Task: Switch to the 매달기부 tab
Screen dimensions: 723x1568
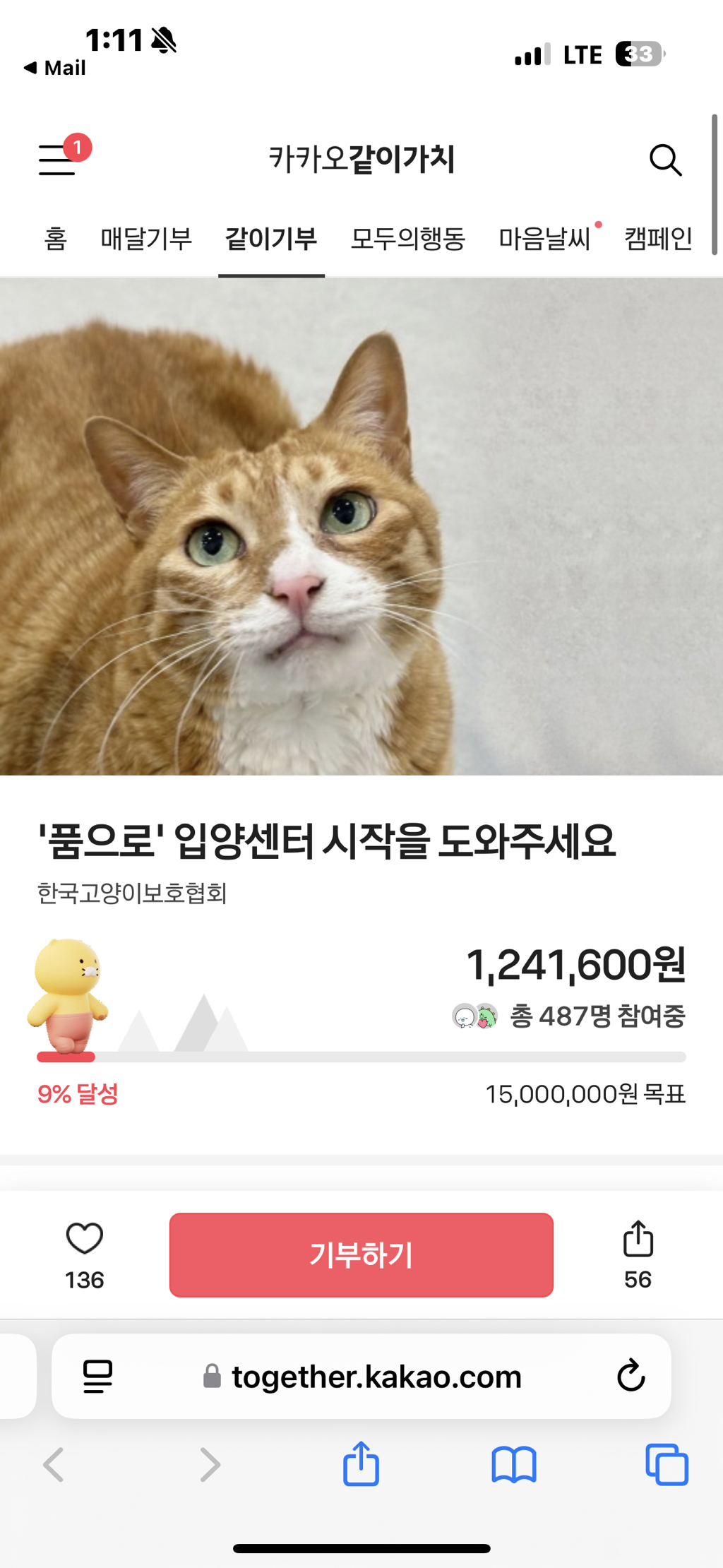Action: click(x=146, y=239)
